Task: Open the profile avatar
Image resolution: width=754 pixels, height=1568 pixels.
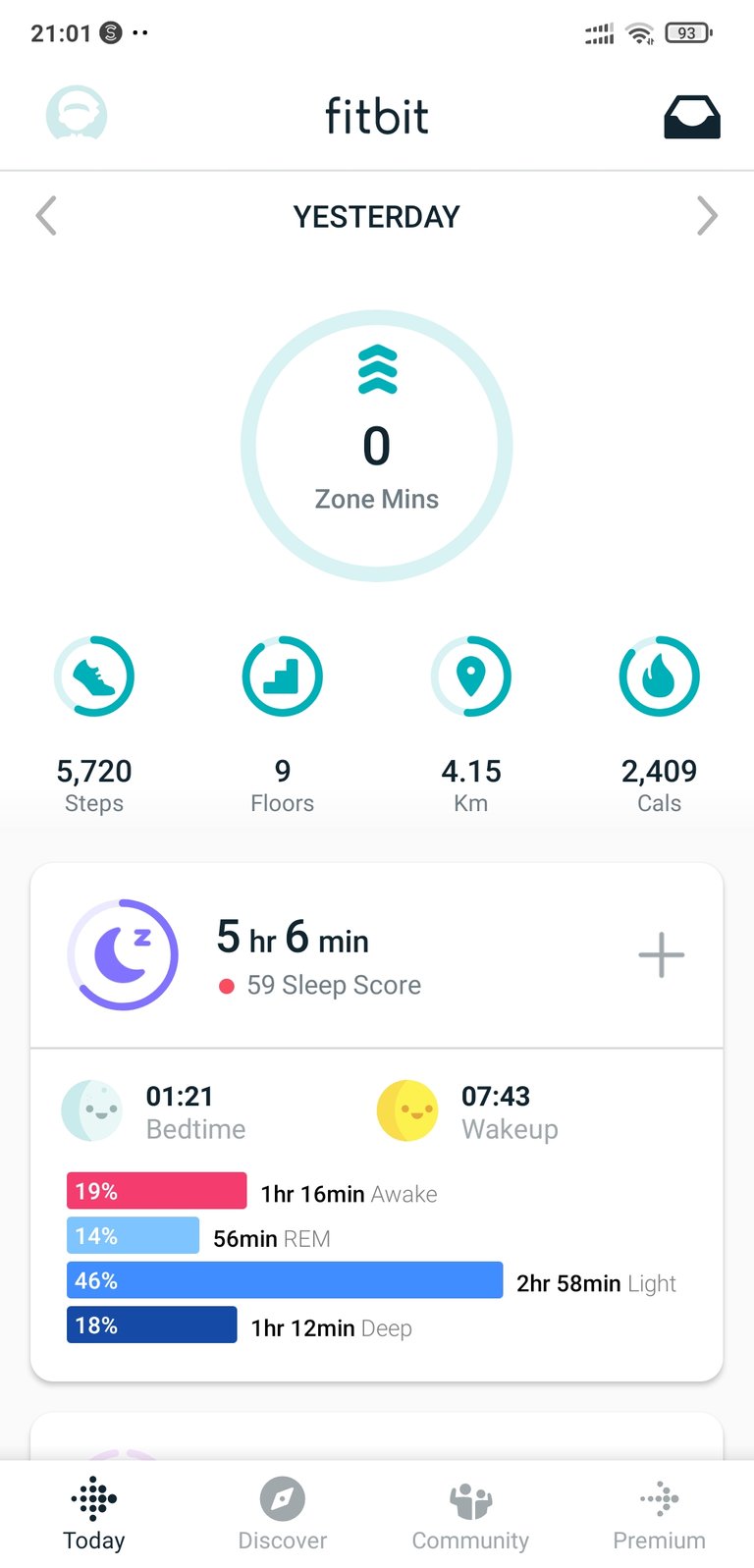Action: pos(77,116)
